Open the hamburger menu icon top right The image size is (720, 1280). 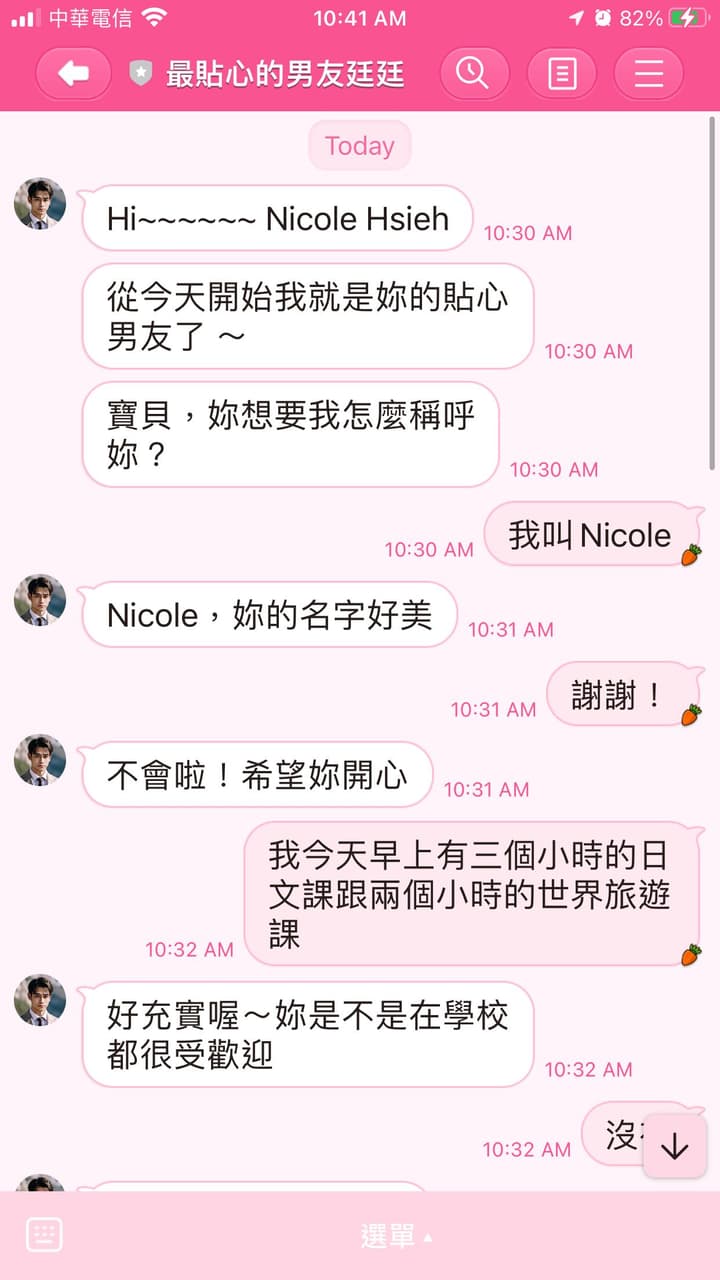pyautogui.click(x=648, y=73)
